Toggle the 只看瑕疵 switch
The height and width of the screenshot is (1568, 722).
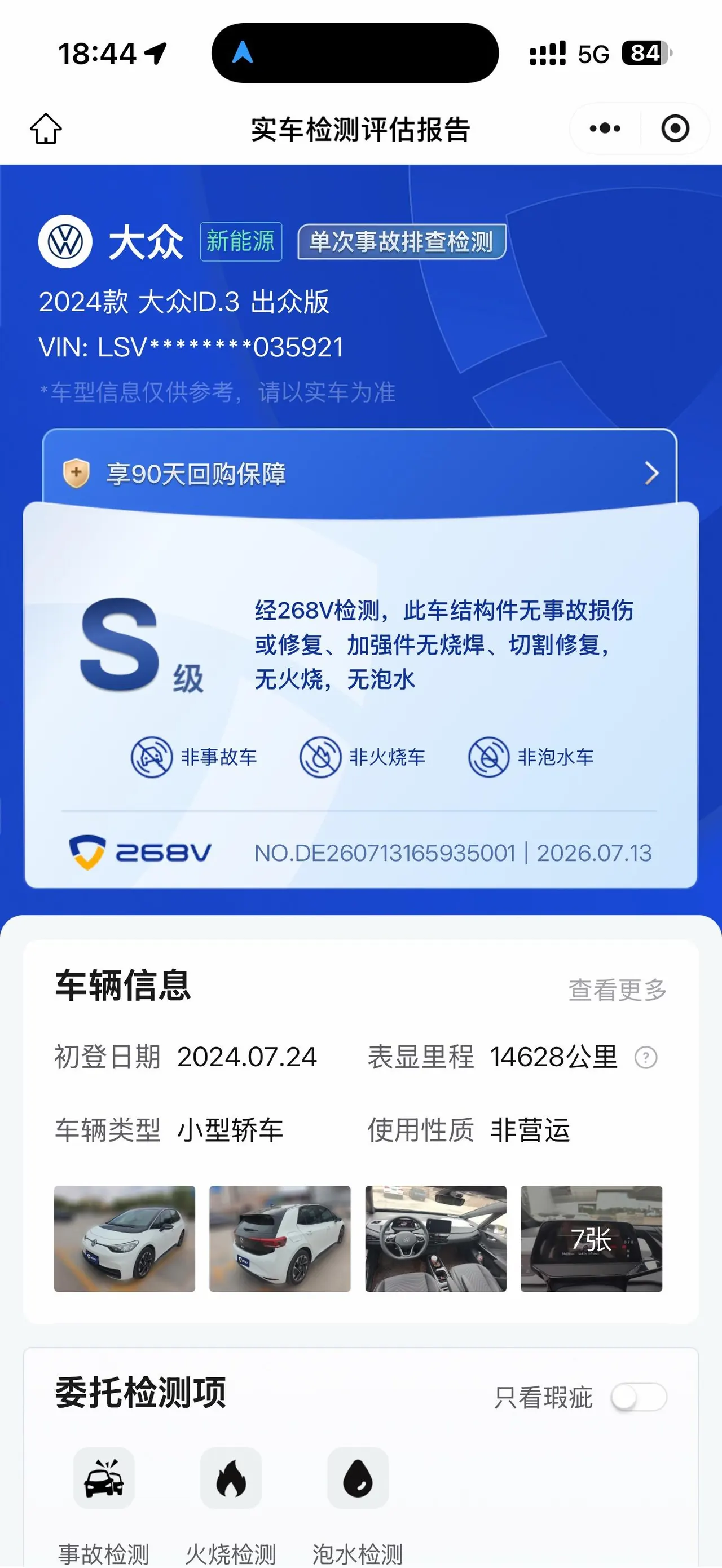tap(639, 1397)
